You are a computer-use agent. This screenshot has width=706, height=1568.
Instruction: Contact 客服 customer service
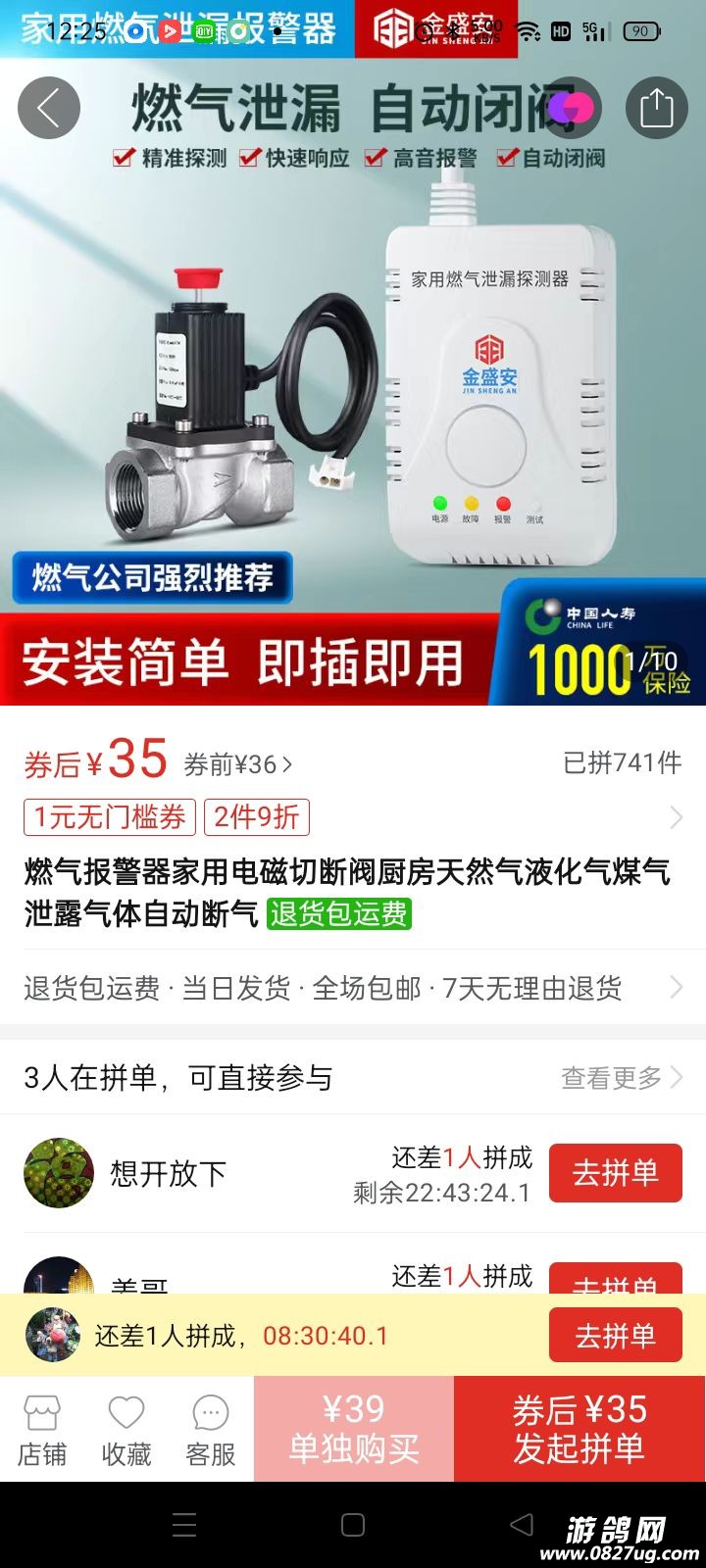pyautogui.click(x=211, y=1431)
